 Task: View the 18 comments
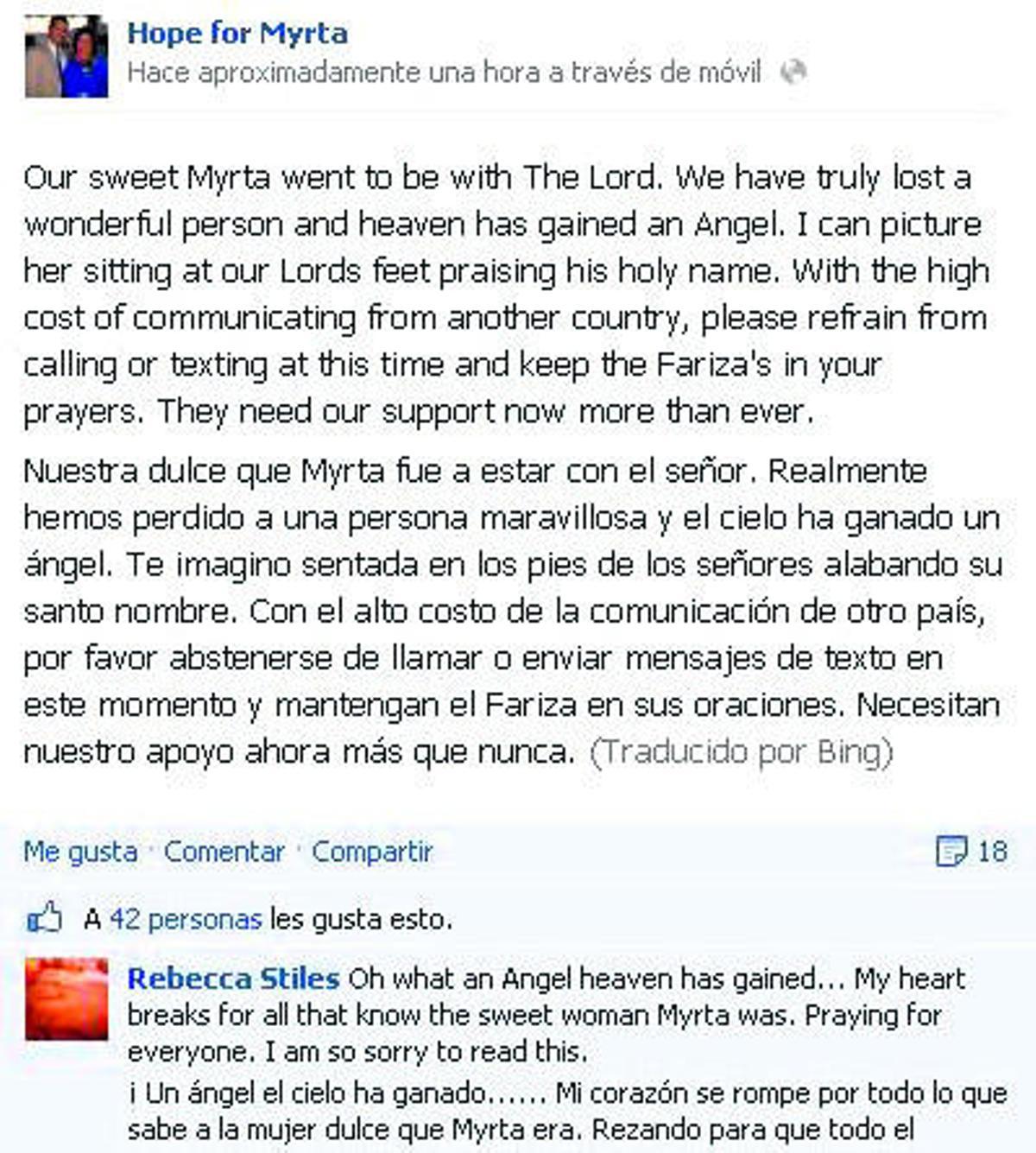[x=973, y=852]
